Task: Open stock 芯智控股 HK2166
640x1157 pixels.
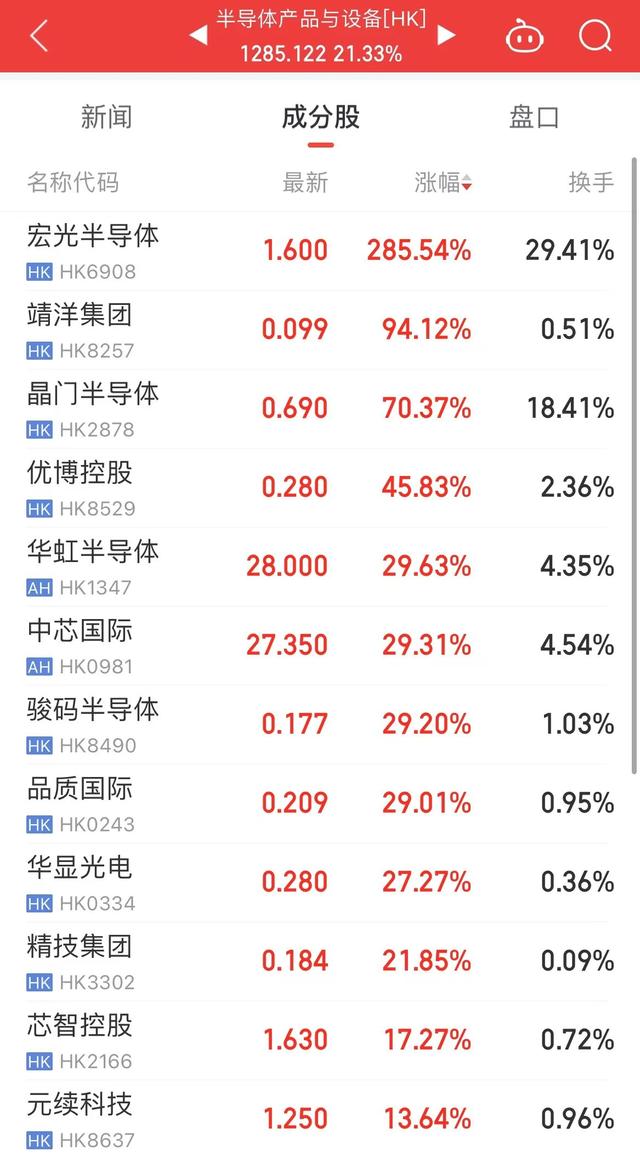Action: 80,1040
